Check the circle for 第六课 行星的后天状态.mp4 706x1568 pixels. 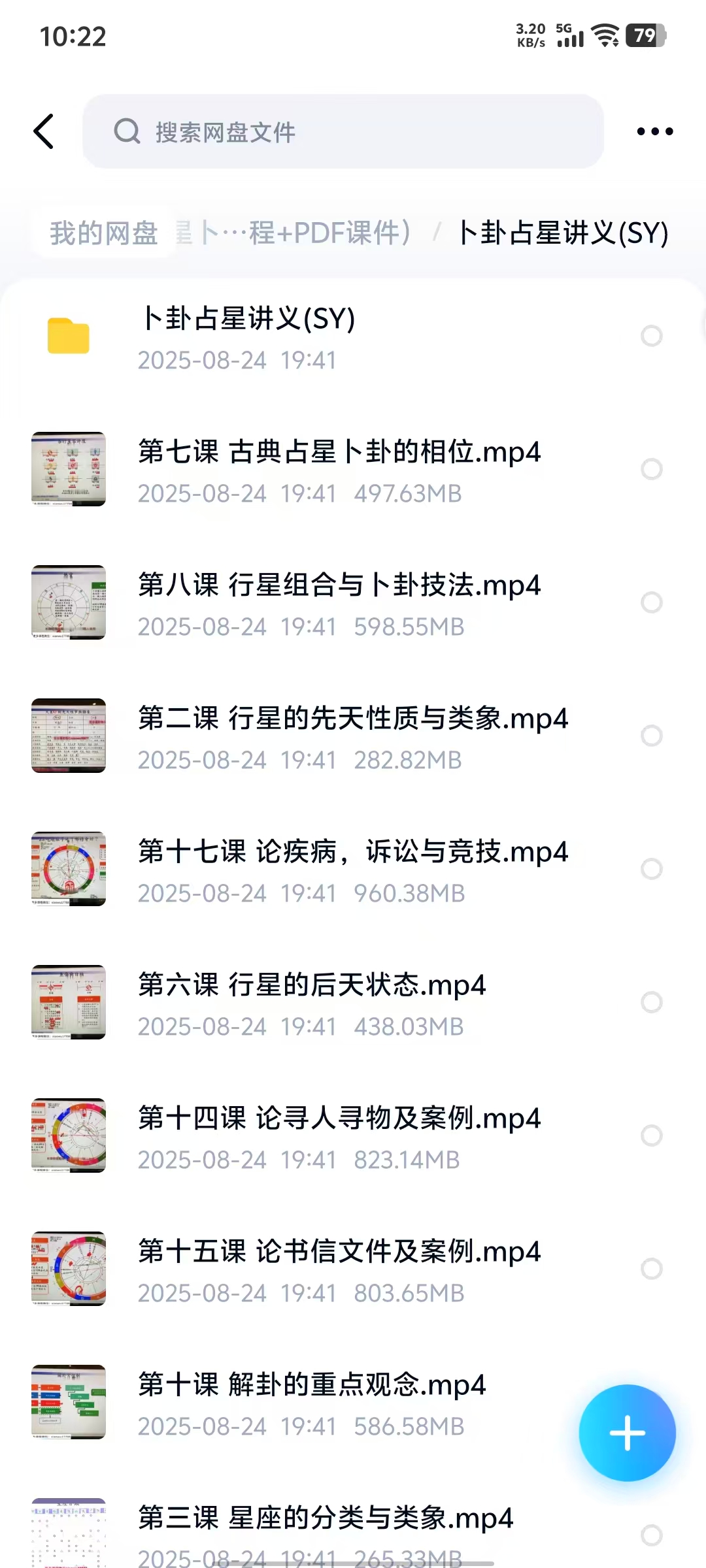(x=651, y=1002)
